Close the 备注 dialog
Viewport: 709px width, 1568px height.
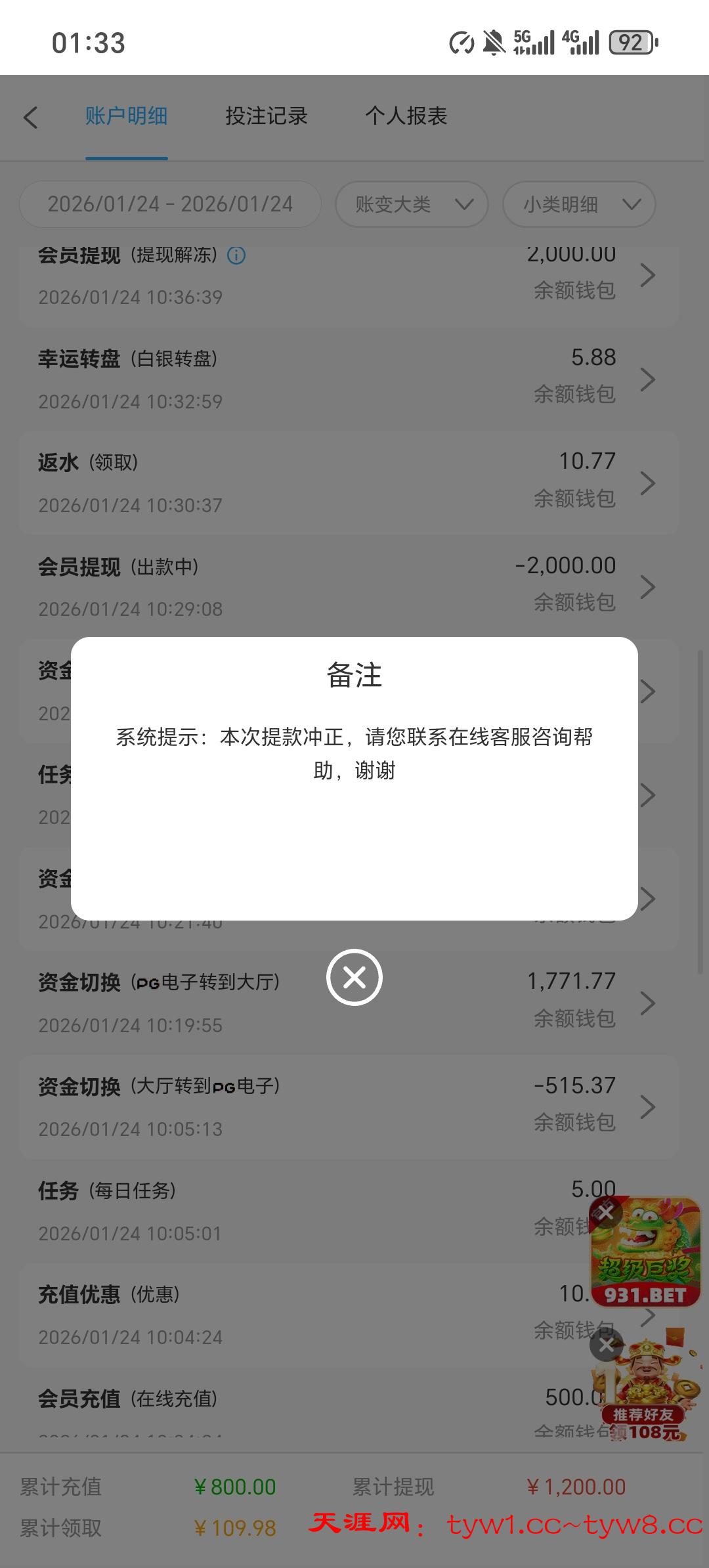[354, 977]
